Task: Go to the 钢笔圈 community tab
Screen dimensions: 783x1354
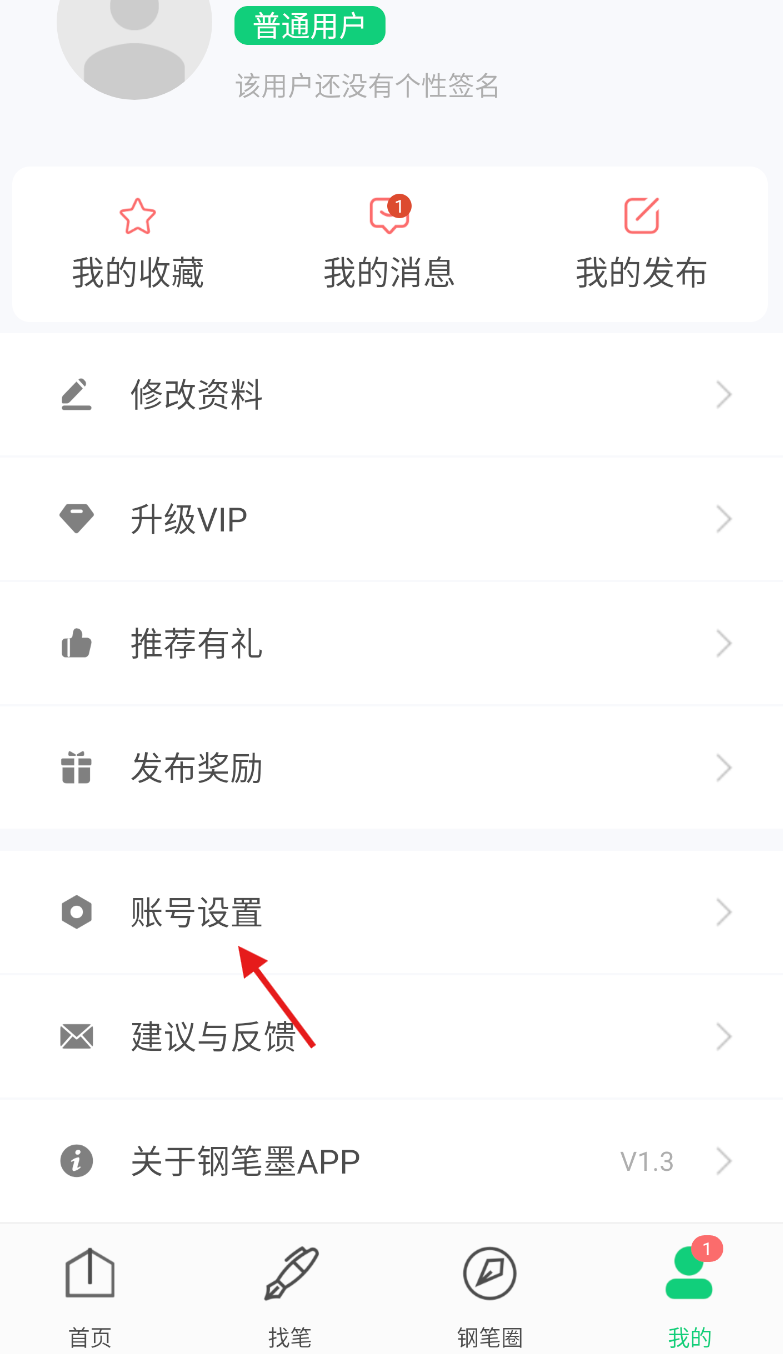Action: point(489,1290)
